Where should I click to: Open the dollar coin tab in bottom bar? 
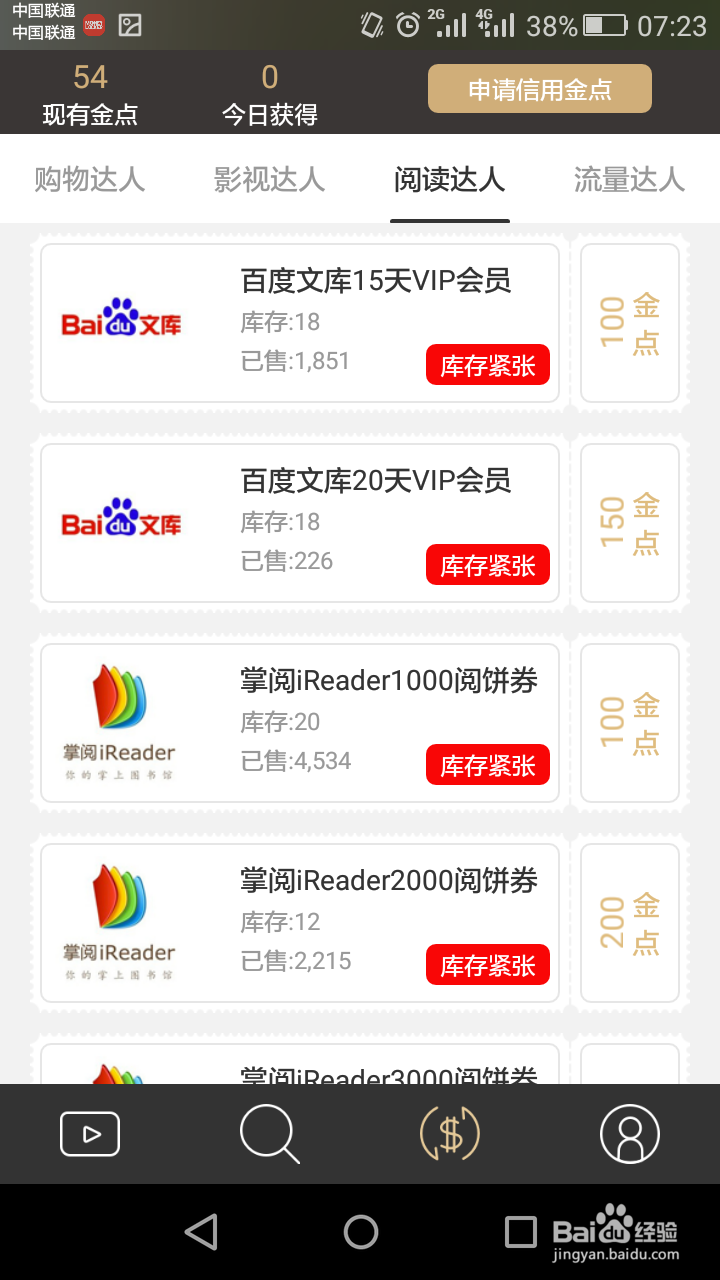[450, 1134]
